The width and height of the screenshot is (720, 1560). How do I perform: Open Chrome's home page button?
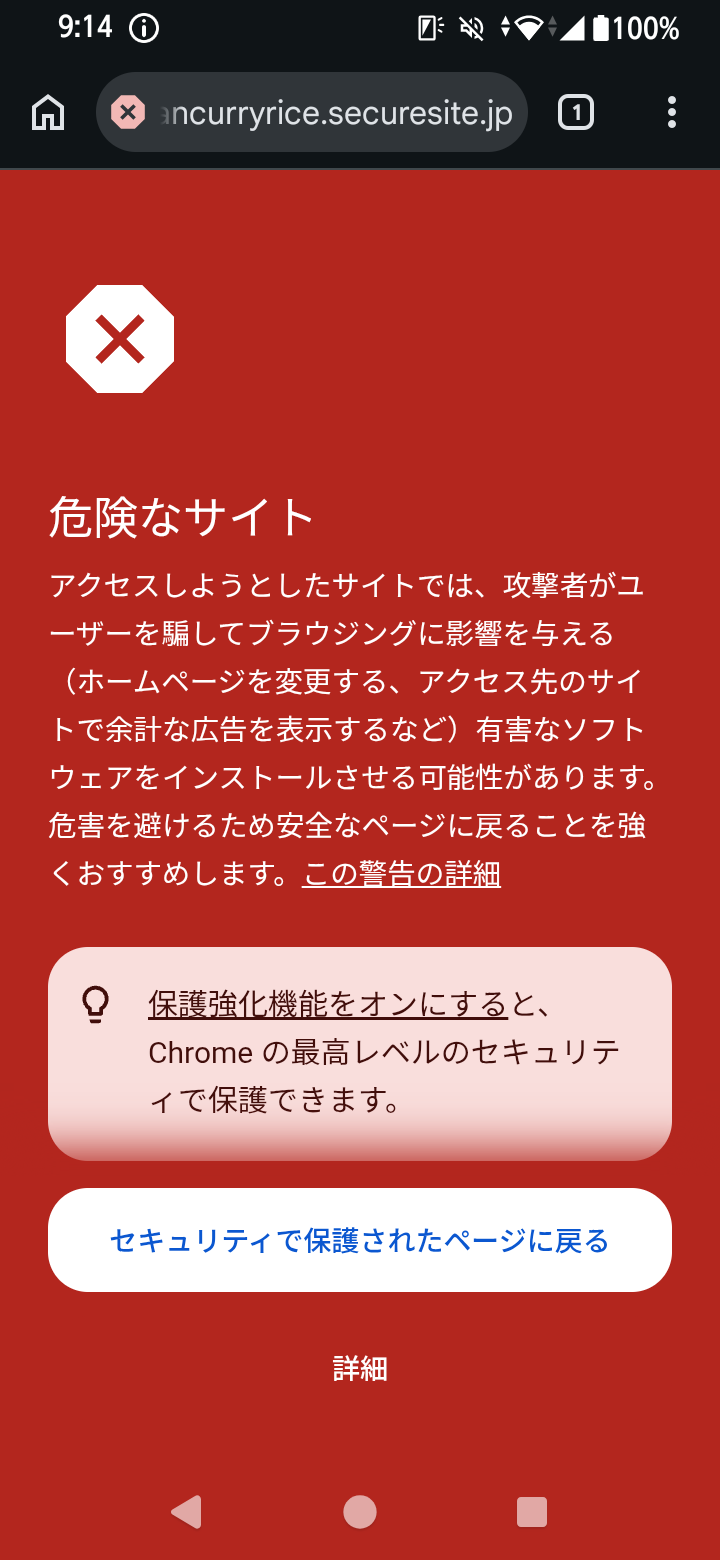click(x=48, y=112)
